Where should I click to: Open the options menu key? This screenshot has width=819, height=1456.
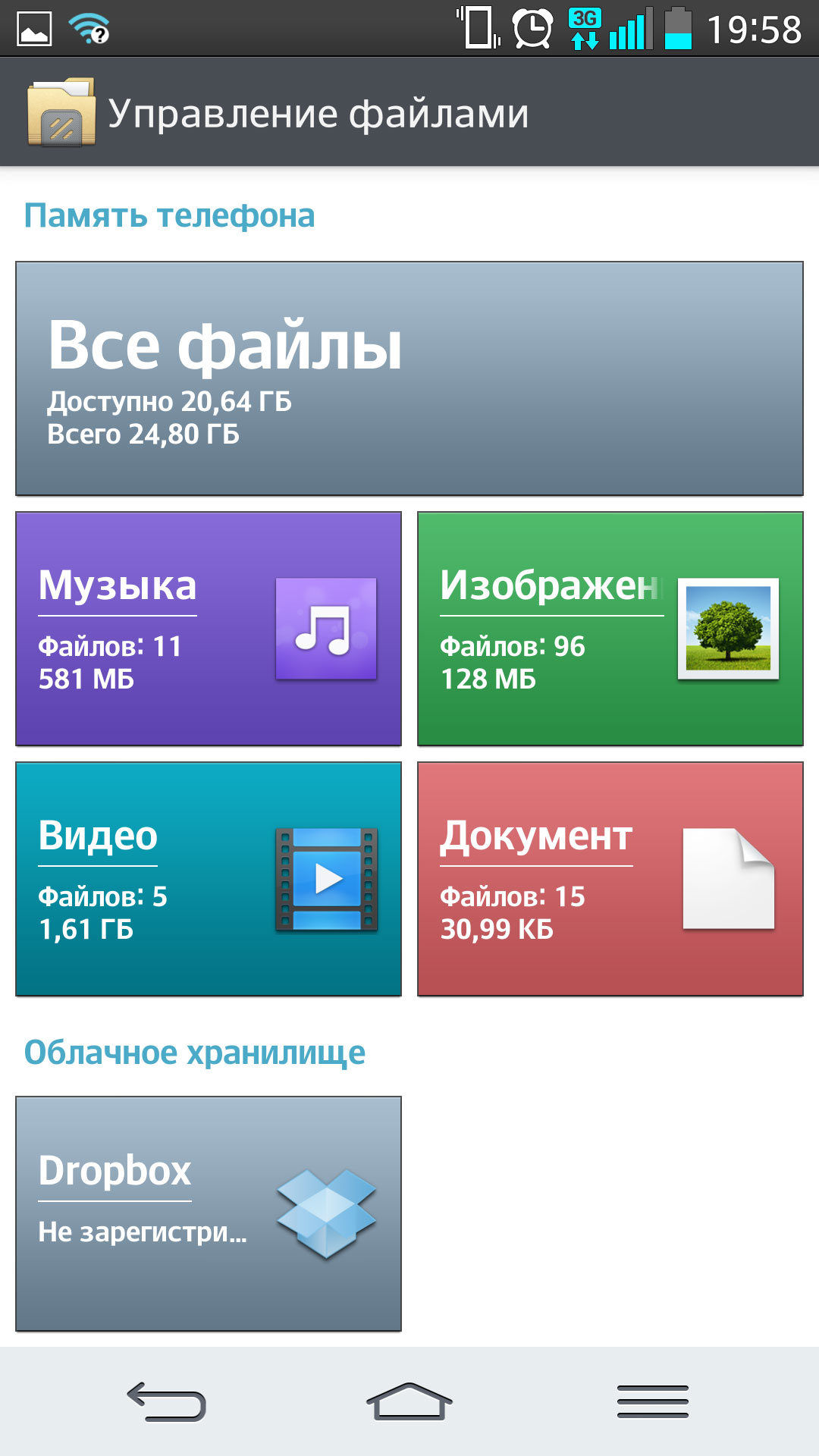pyautogui.click(x=653, y=1401)
